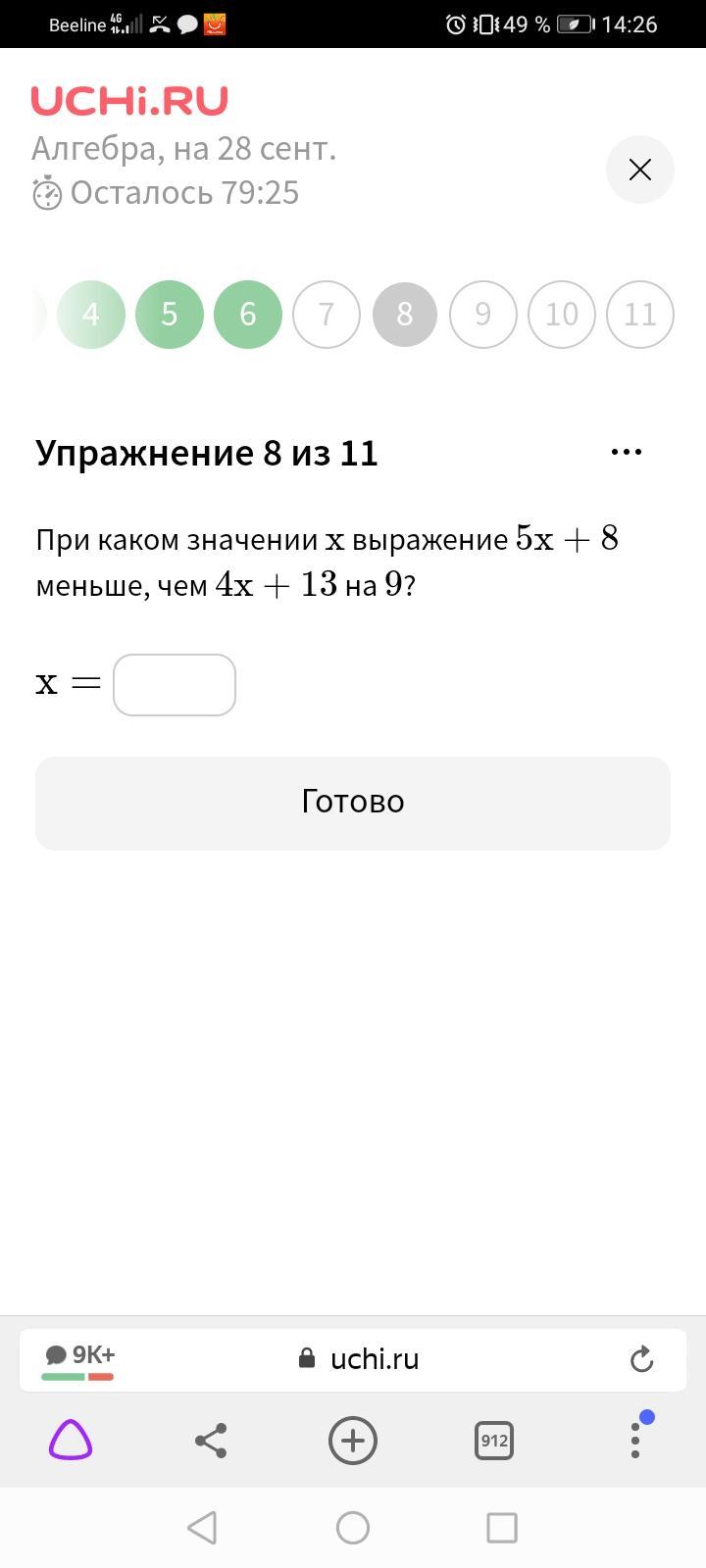Open site reviews 9K+ badge
The width and height of the screenshot is (706, 1568).
pos(80,1359)
